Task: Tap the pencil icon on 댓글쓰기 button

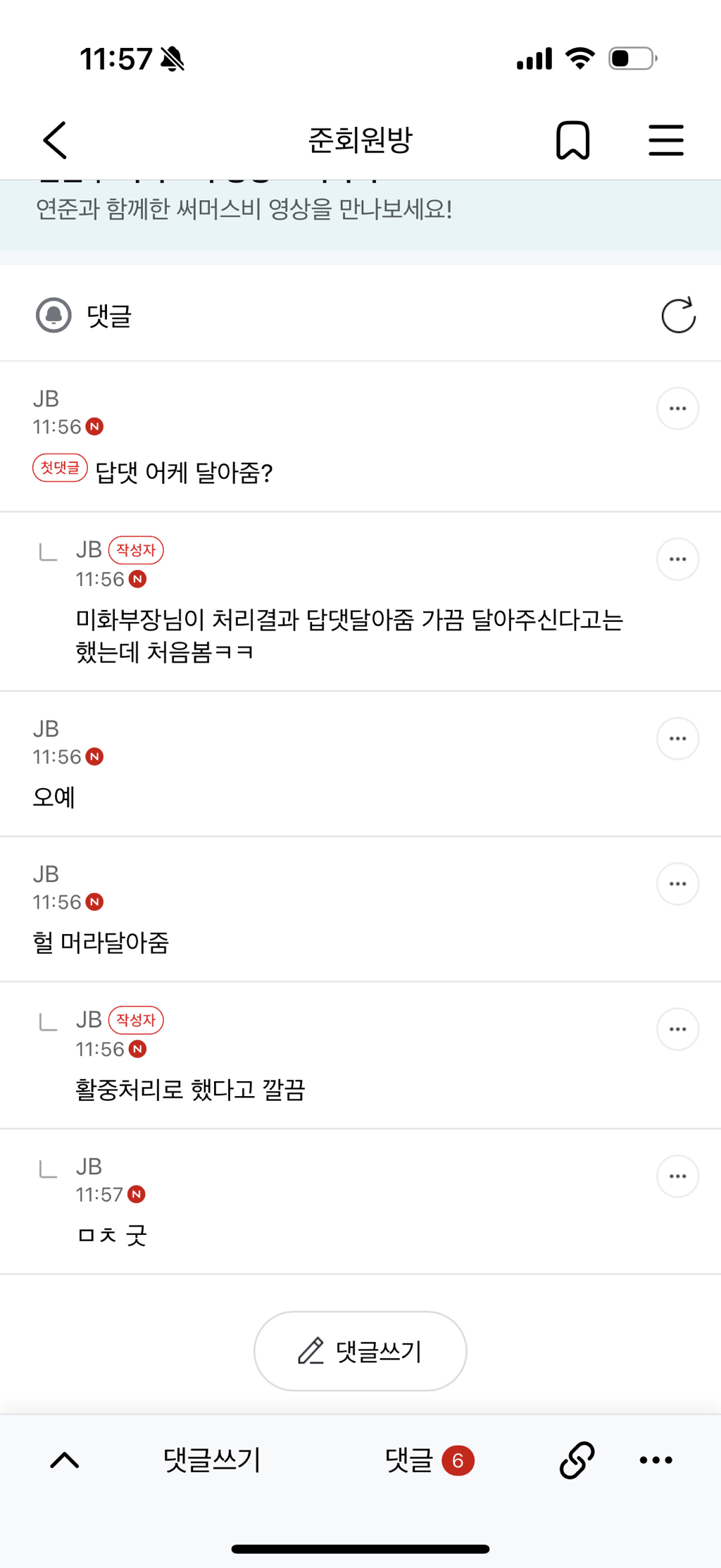Action: [310, 1350]
